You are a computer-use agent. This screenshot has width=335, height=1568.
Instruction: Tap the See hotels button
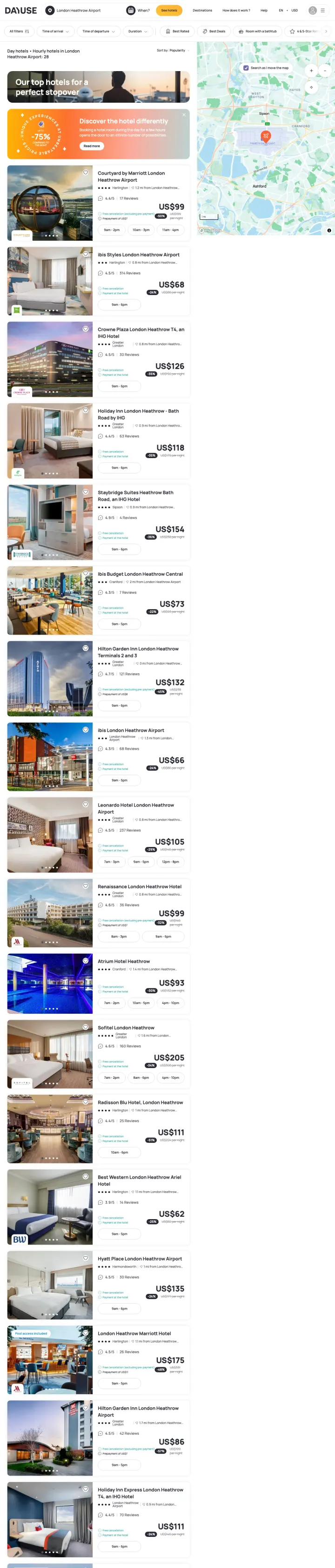coord(169,10)
